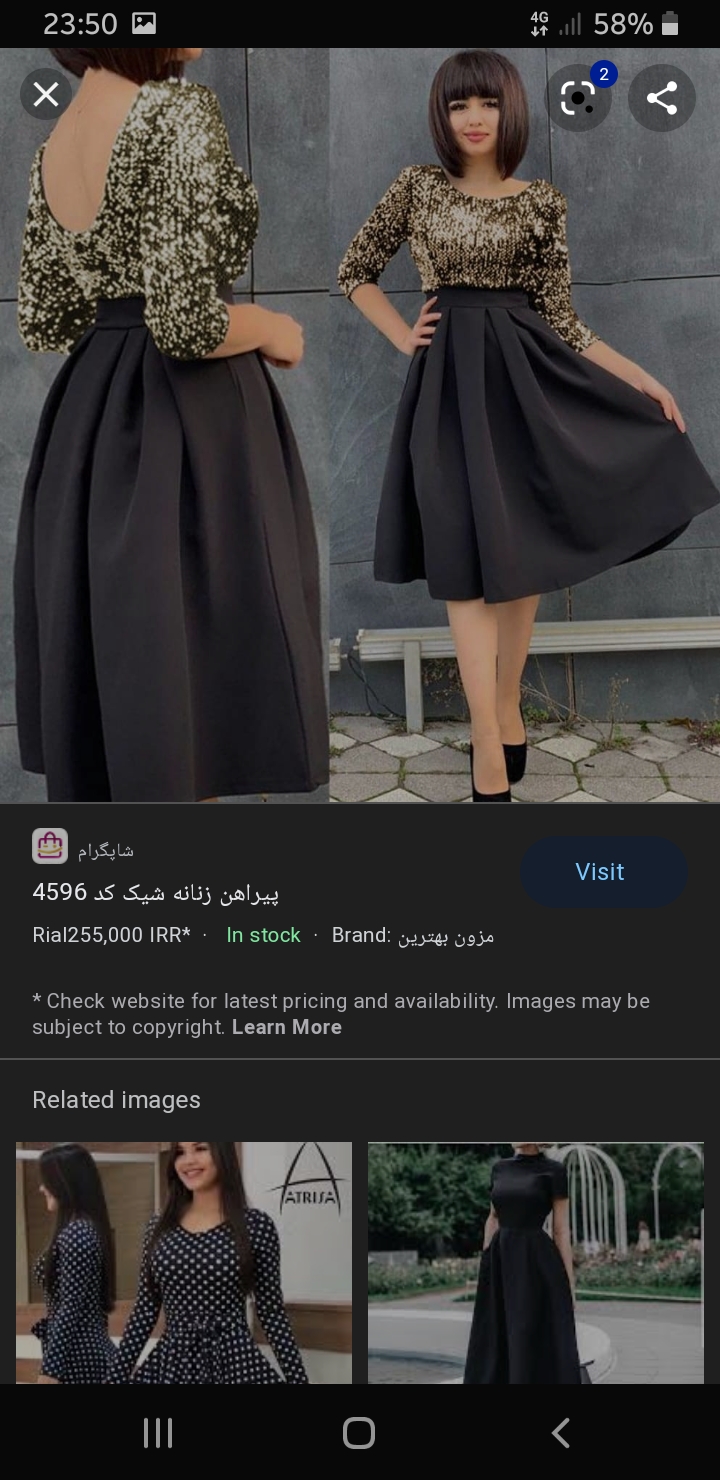Image resolution: width=720 pixels, height=1480 pixels.
Task: Go back using the system back button
Action: (x=561, y=1433)
